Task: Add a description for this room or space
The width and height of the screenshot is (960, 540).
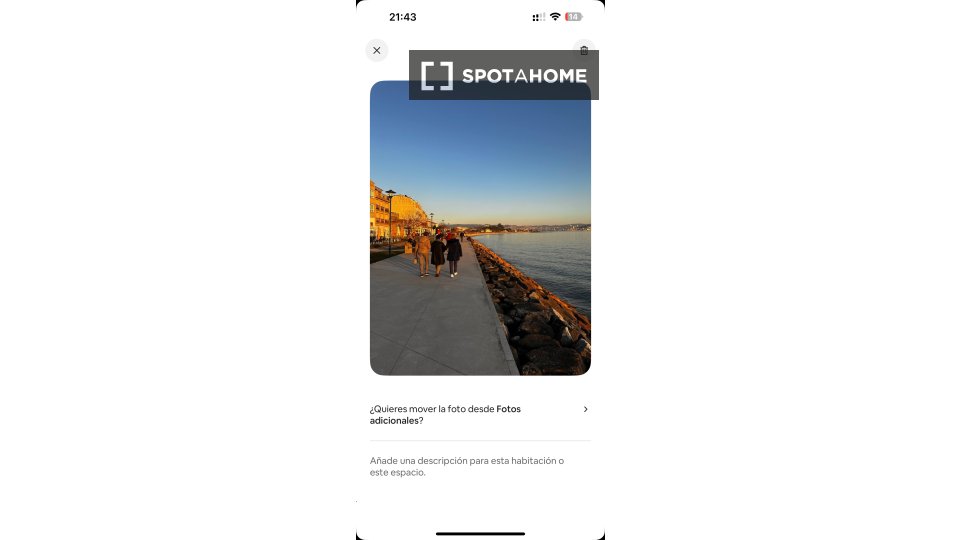Action: click(x=467, y=466)
